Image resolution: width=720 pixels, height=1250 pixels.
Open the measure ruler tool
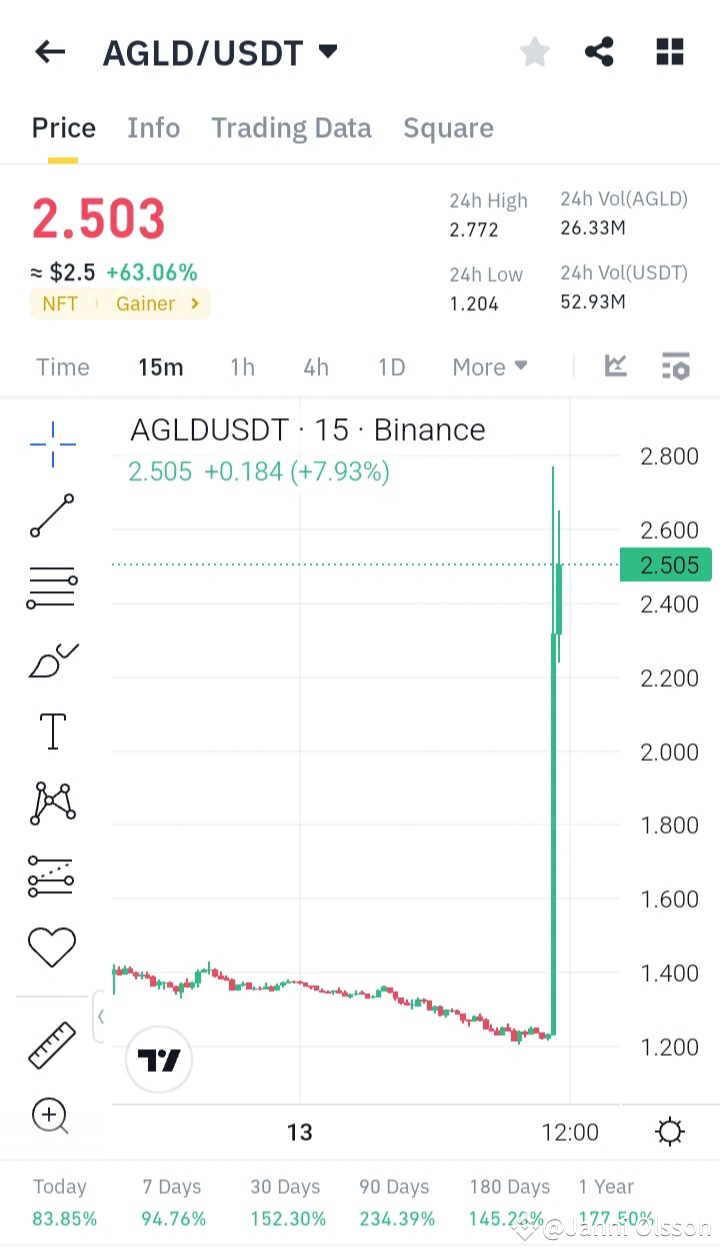(52, 1045)
